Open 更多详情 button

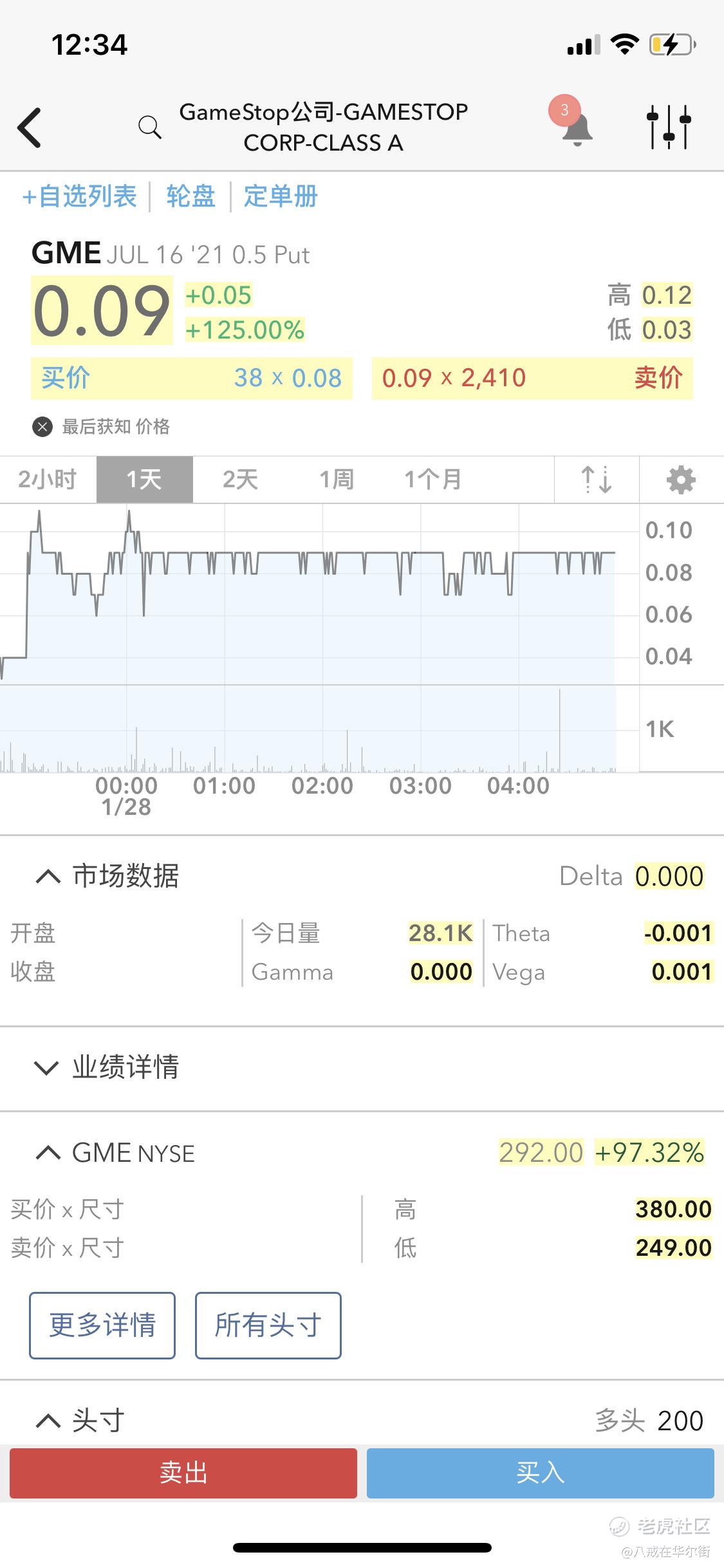[102, 1325]
